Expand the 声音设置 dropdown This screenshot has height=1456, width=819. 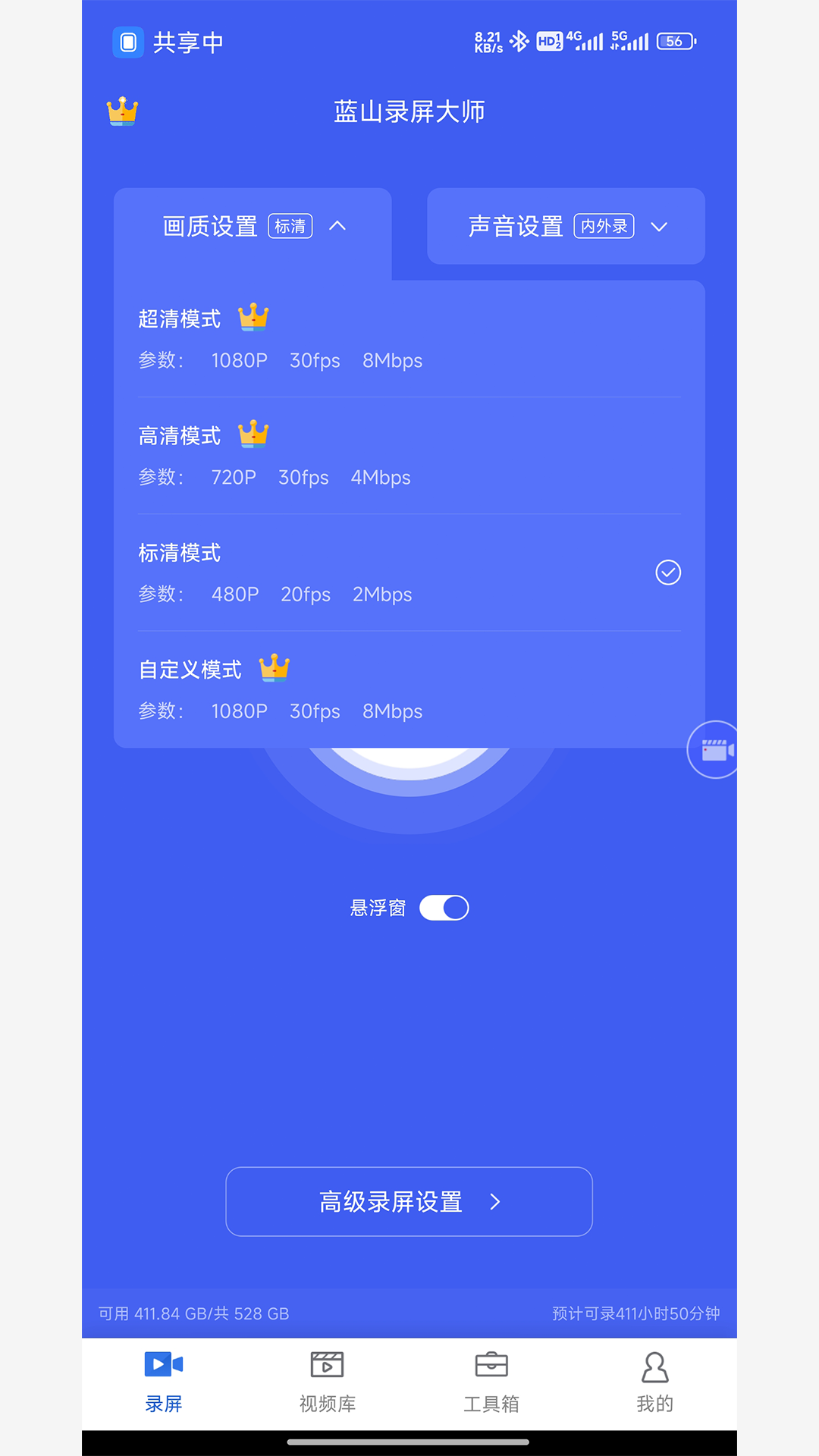659,226
